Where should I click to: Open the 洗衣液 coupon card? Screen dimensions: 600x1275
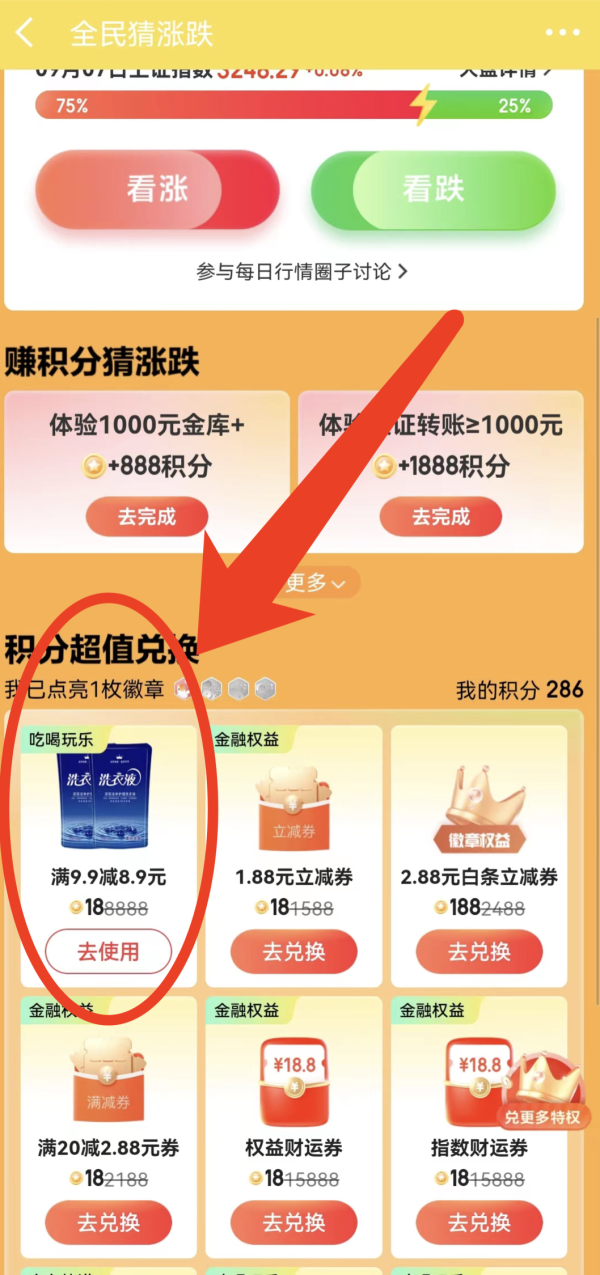tap(108, 800)
